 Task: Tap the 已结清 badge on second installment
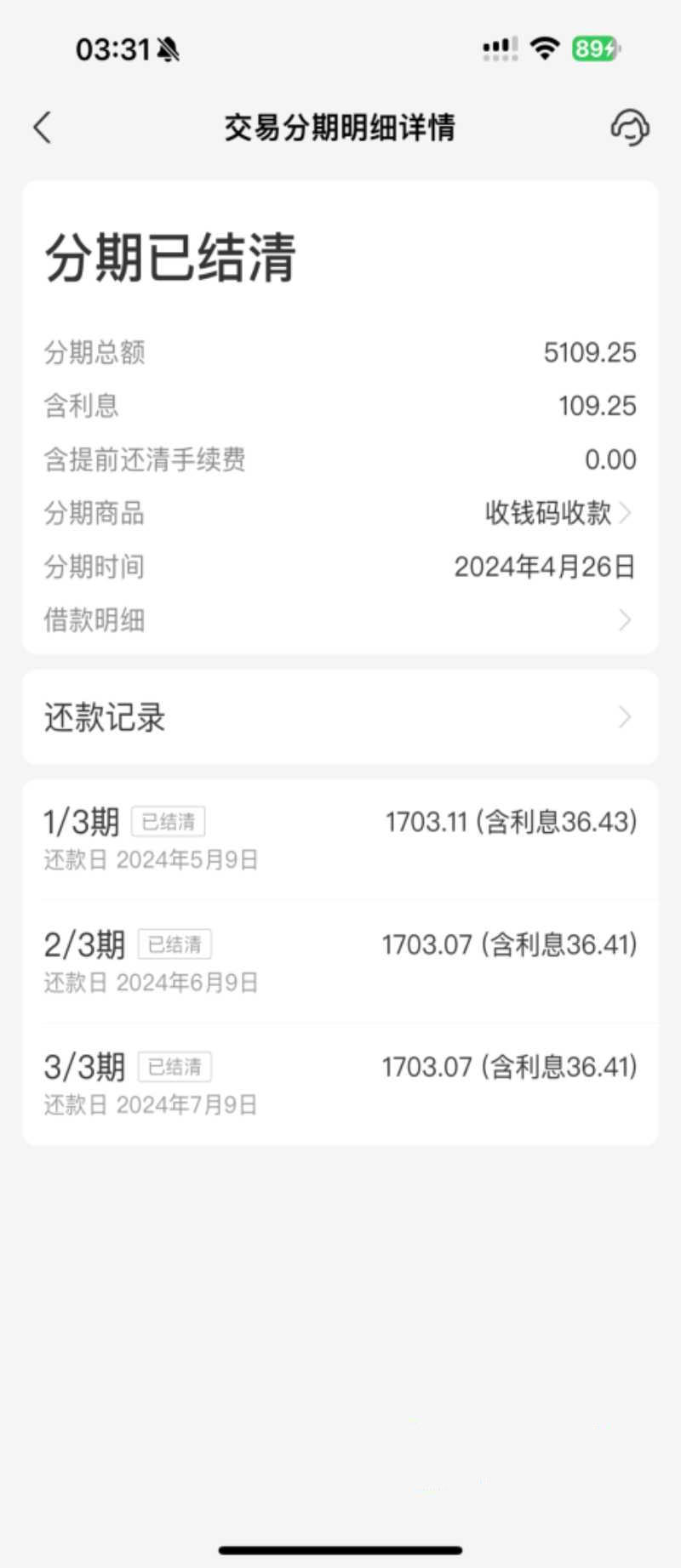(175, 944)
